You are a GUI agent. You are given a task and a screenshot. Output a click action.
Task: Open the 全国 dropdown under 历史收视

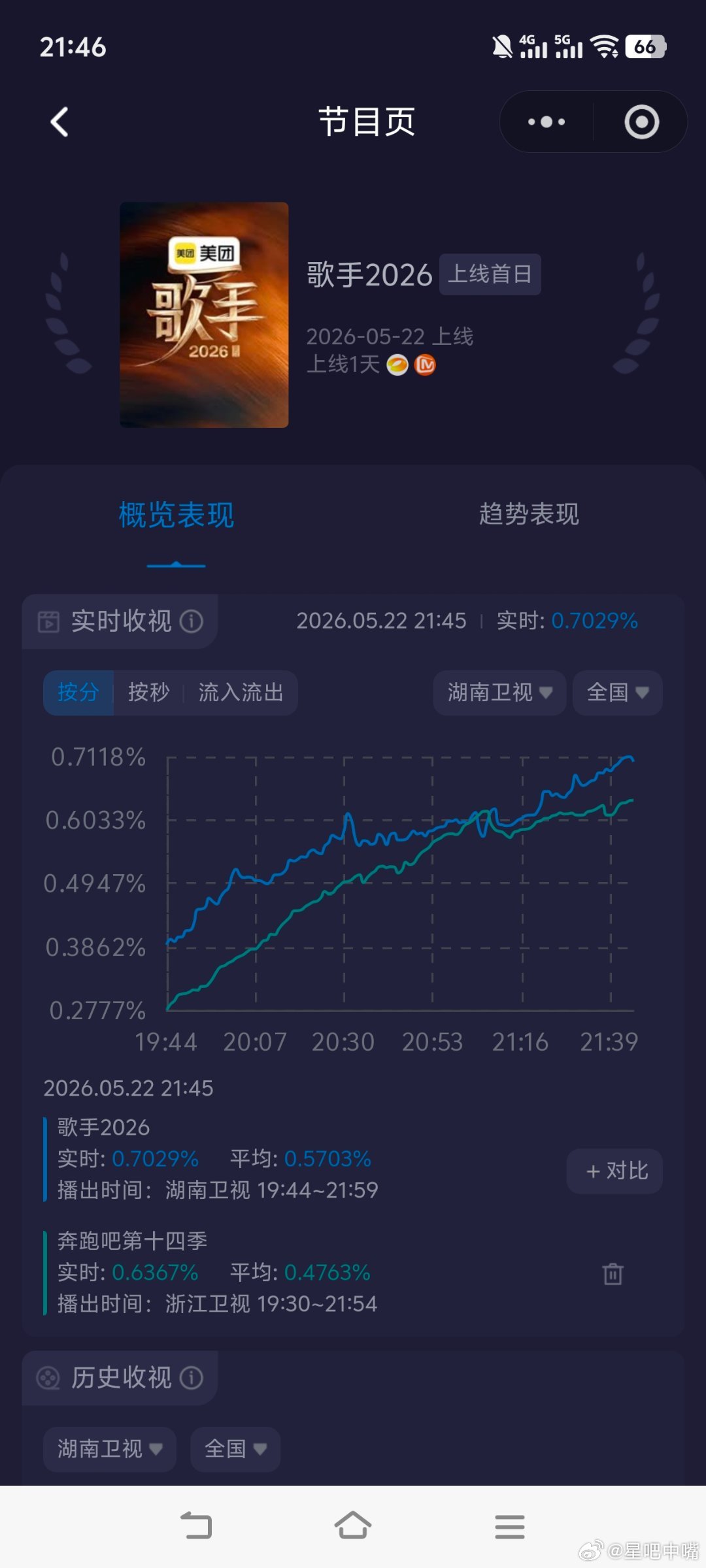[235, 1449]
